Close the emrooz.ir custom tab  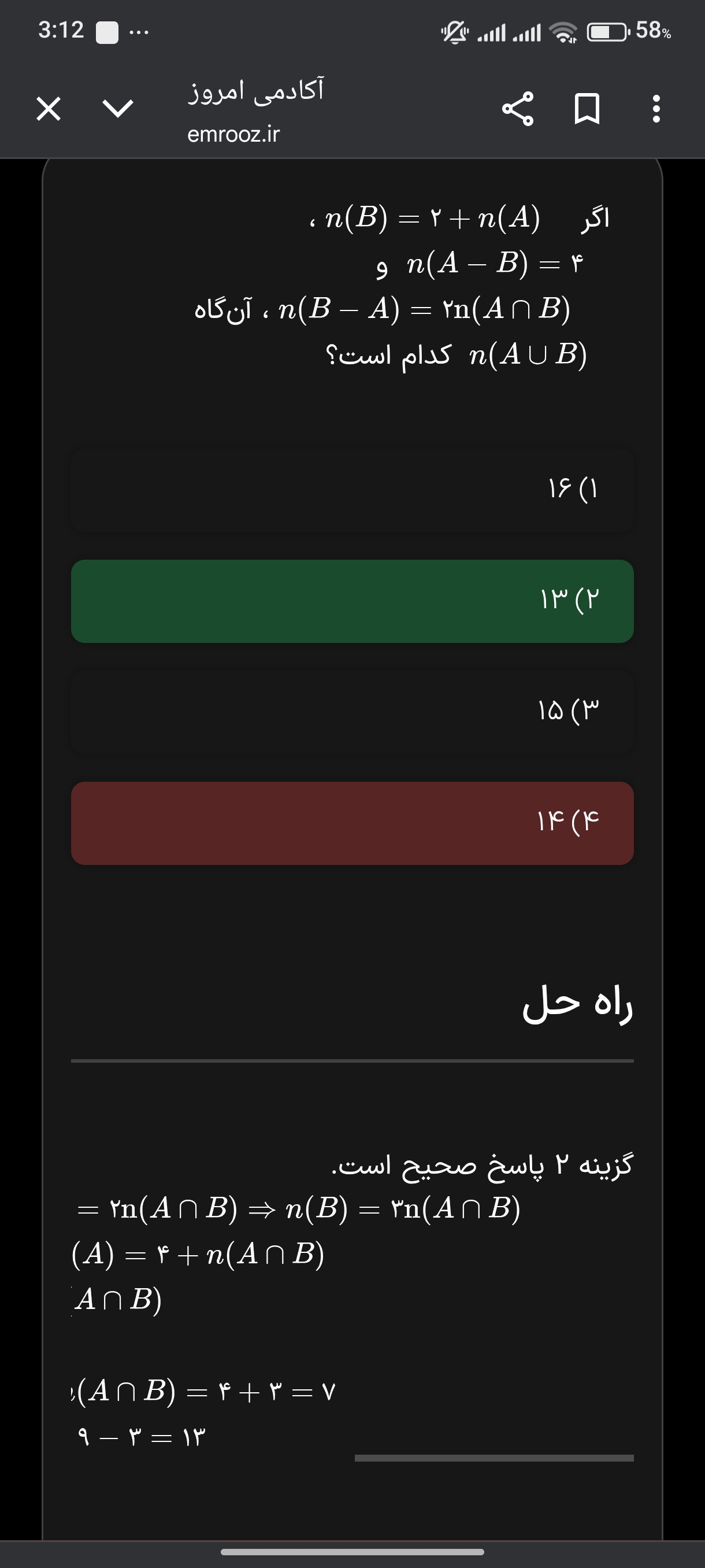48,110
